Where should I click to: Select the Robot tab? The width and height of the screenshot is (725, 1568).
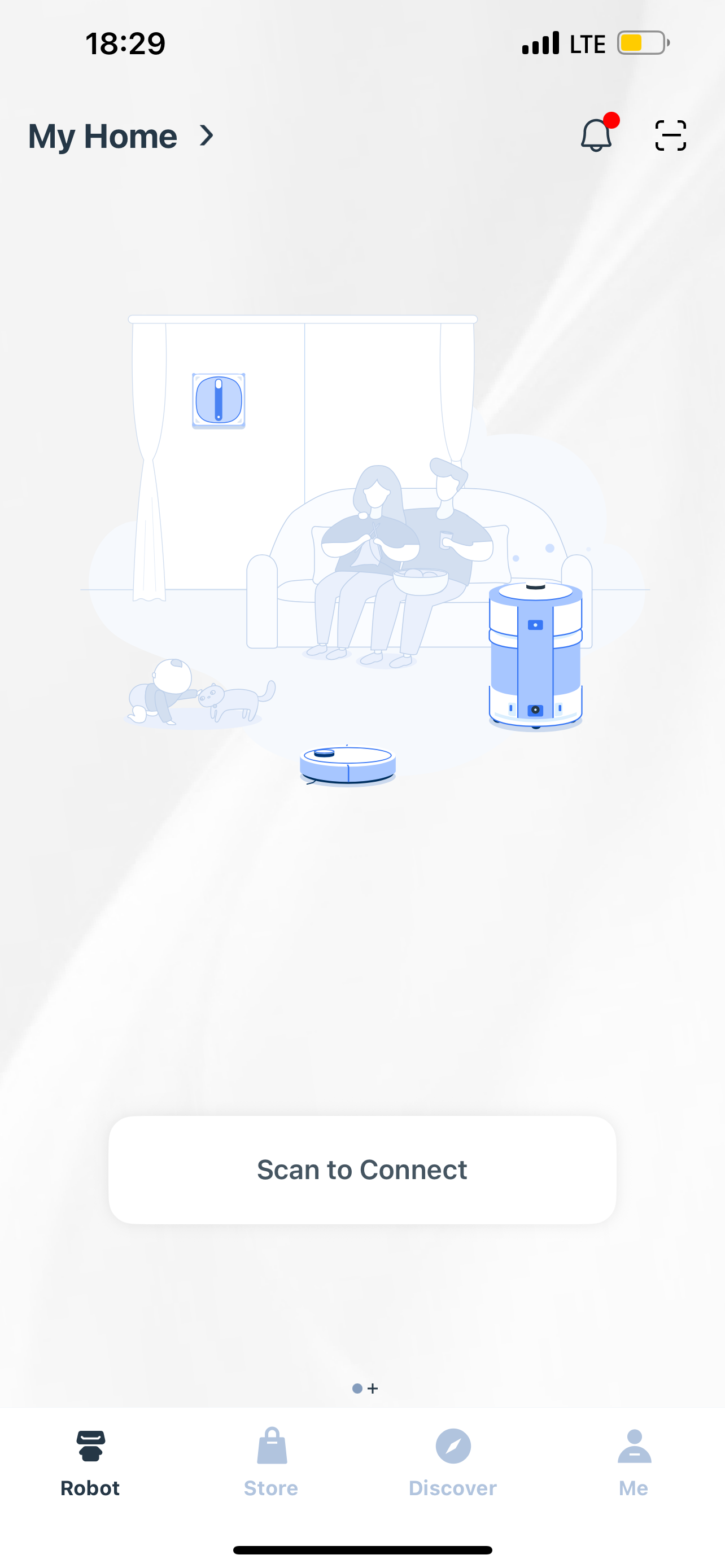coord(90,1462)
